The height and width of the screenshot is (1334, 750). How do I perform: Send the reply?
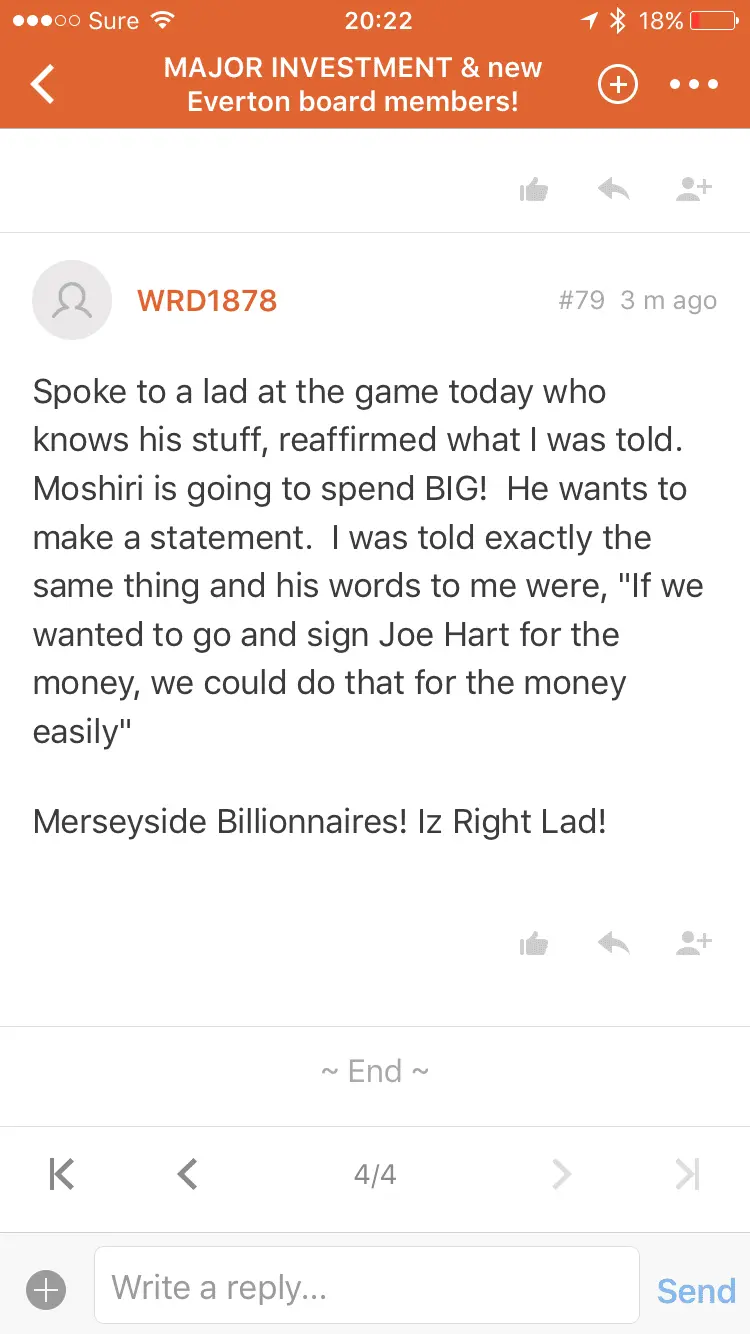(x=696, y=1291)
